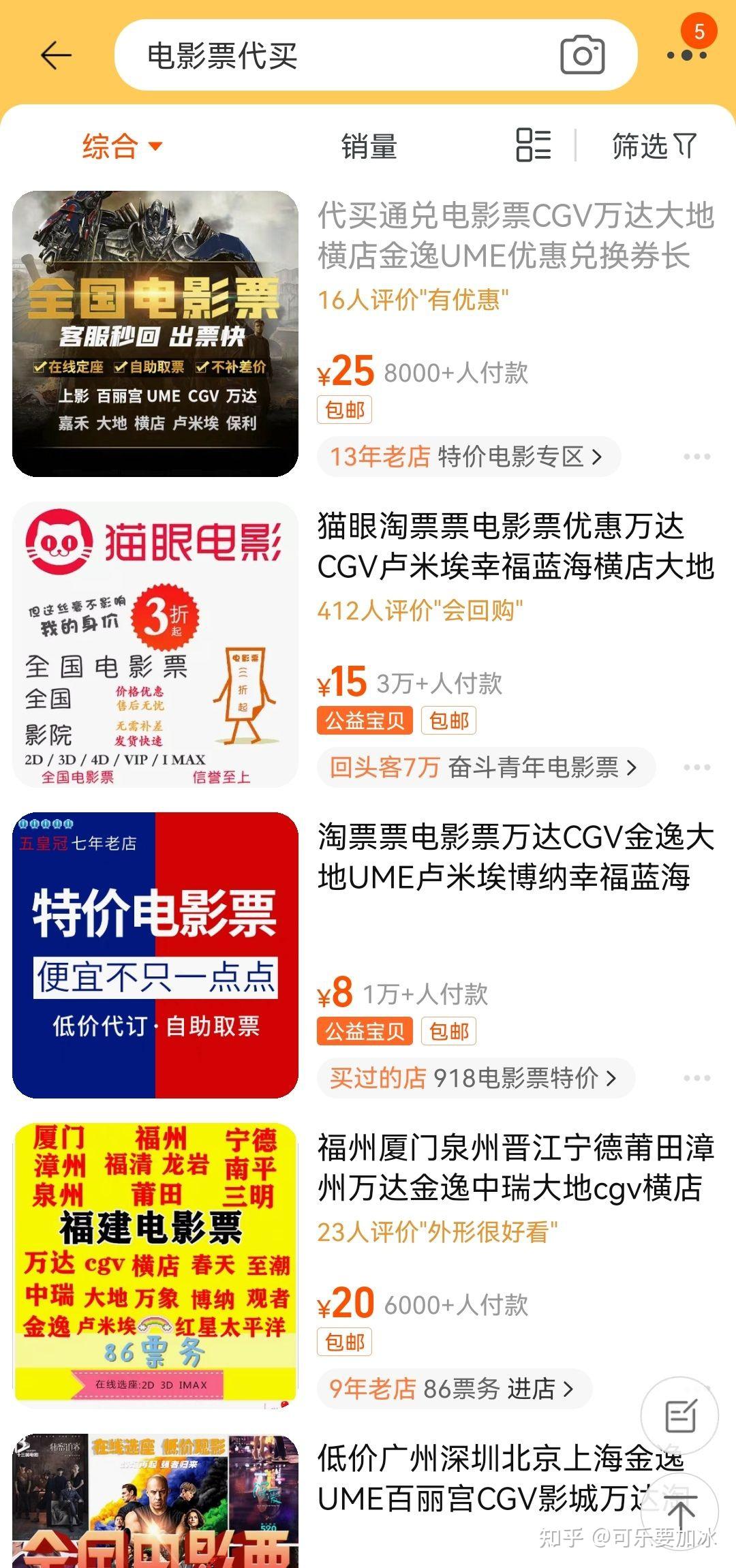Open the 综合 sort dropdown
The image size is (736, 1568).
pyautogui.click(x=118, y=146)
